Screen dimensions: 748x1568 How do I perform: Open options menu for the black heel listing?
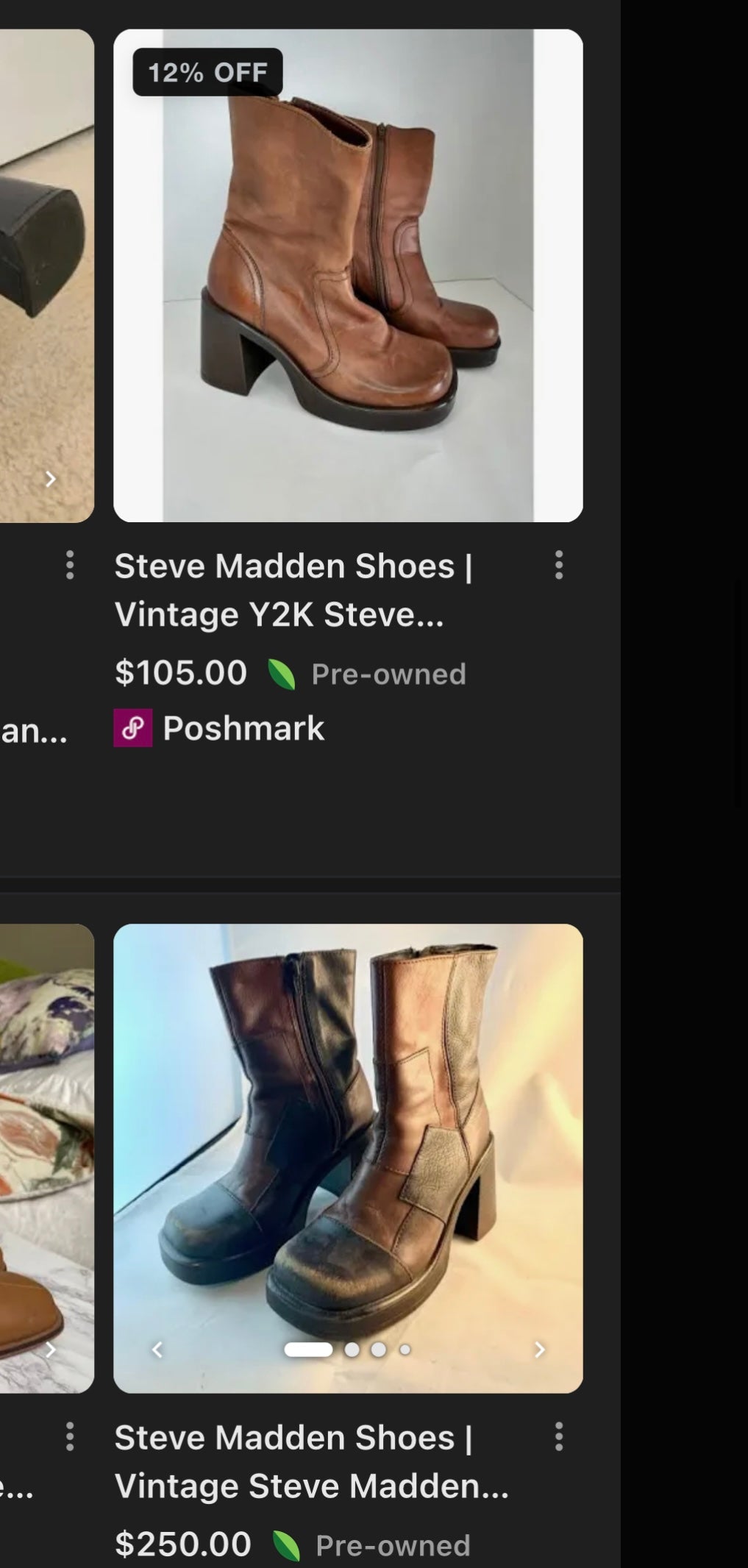point(70,565)
